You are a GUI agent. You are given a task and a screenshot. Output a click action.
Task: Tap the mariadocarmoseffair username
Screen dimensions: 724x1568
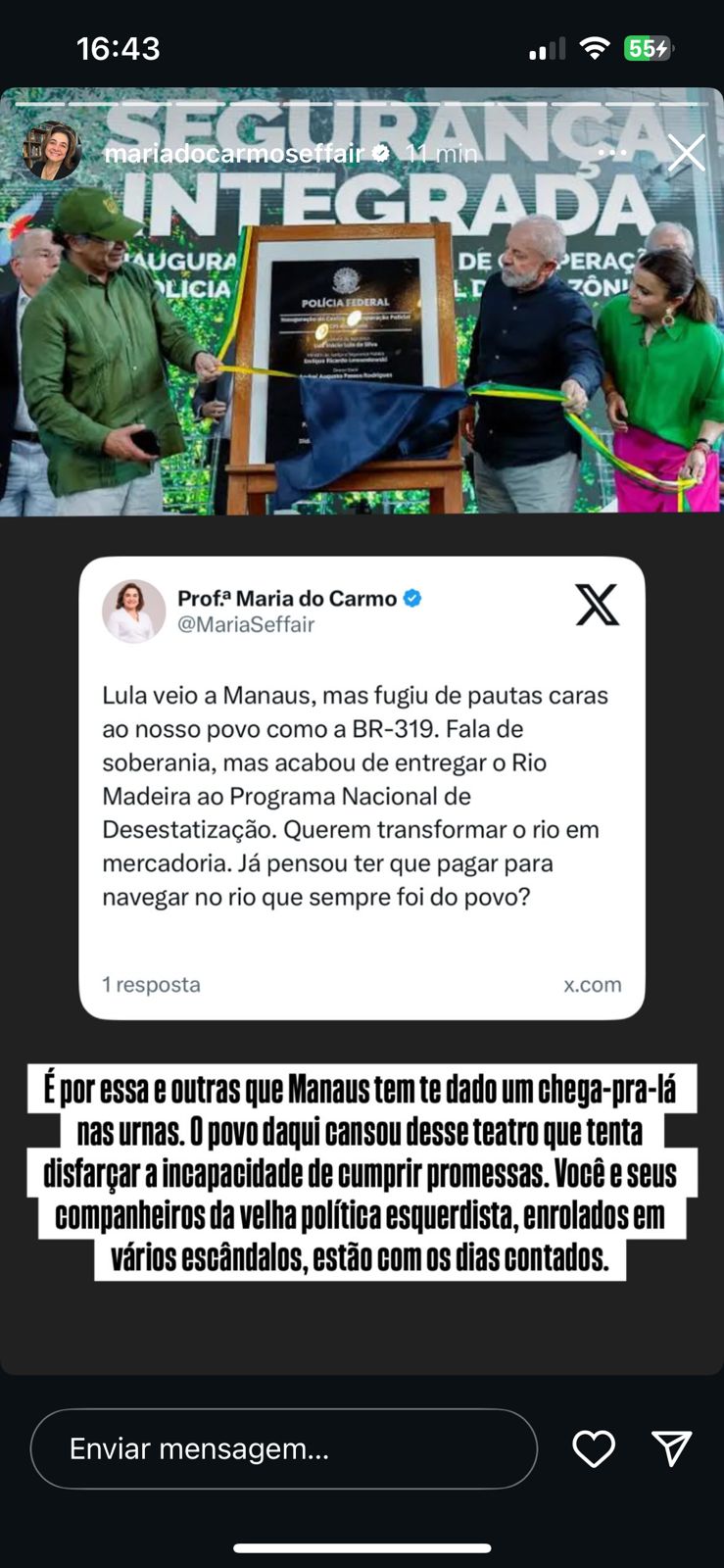pos(233,154)
